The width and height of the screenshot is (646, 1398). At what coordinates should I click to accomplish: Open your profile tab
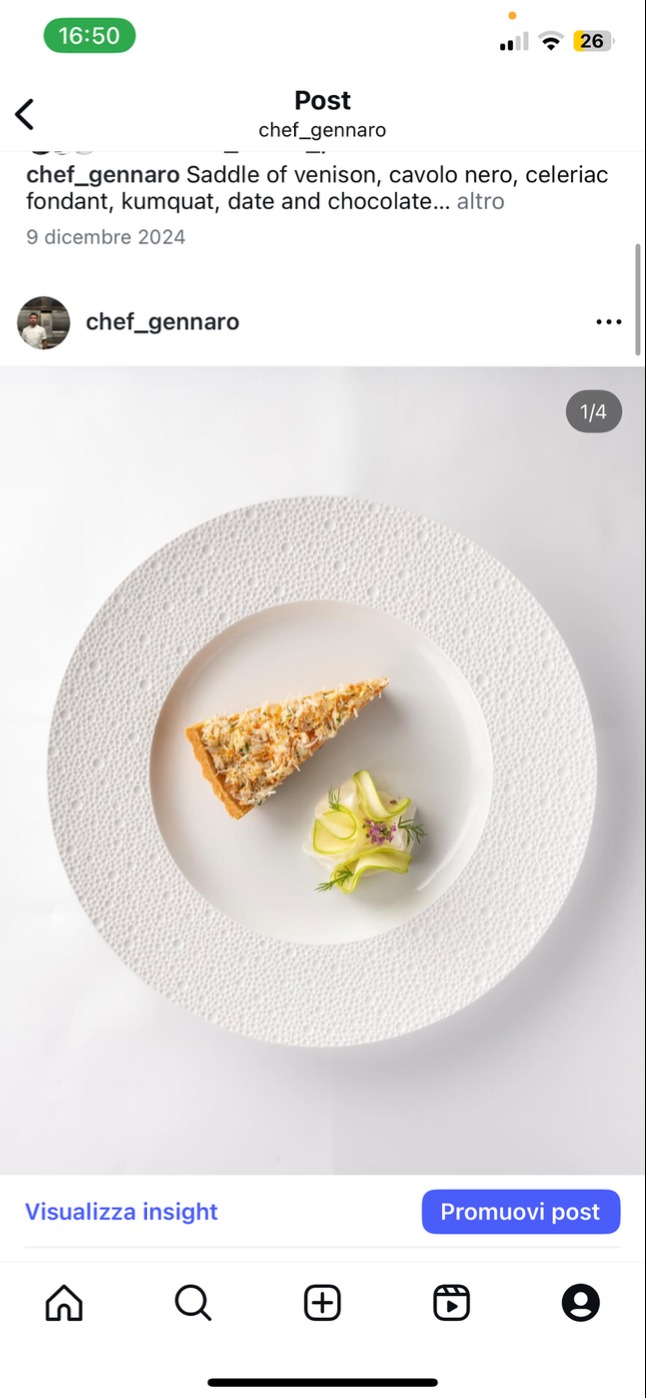click(580, 1303)
